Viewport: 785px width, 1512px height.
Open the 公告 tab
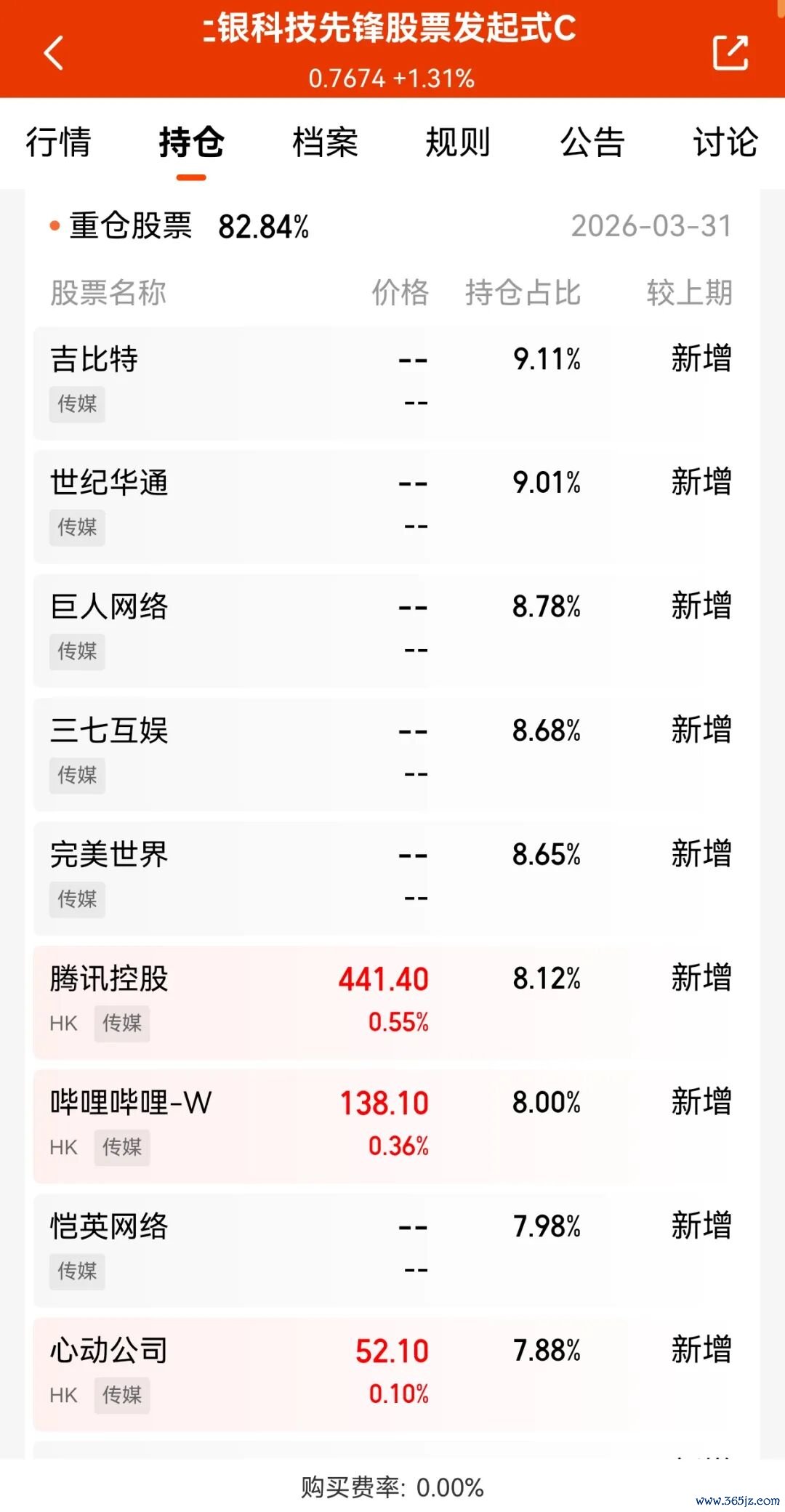[x=592, y=142]
